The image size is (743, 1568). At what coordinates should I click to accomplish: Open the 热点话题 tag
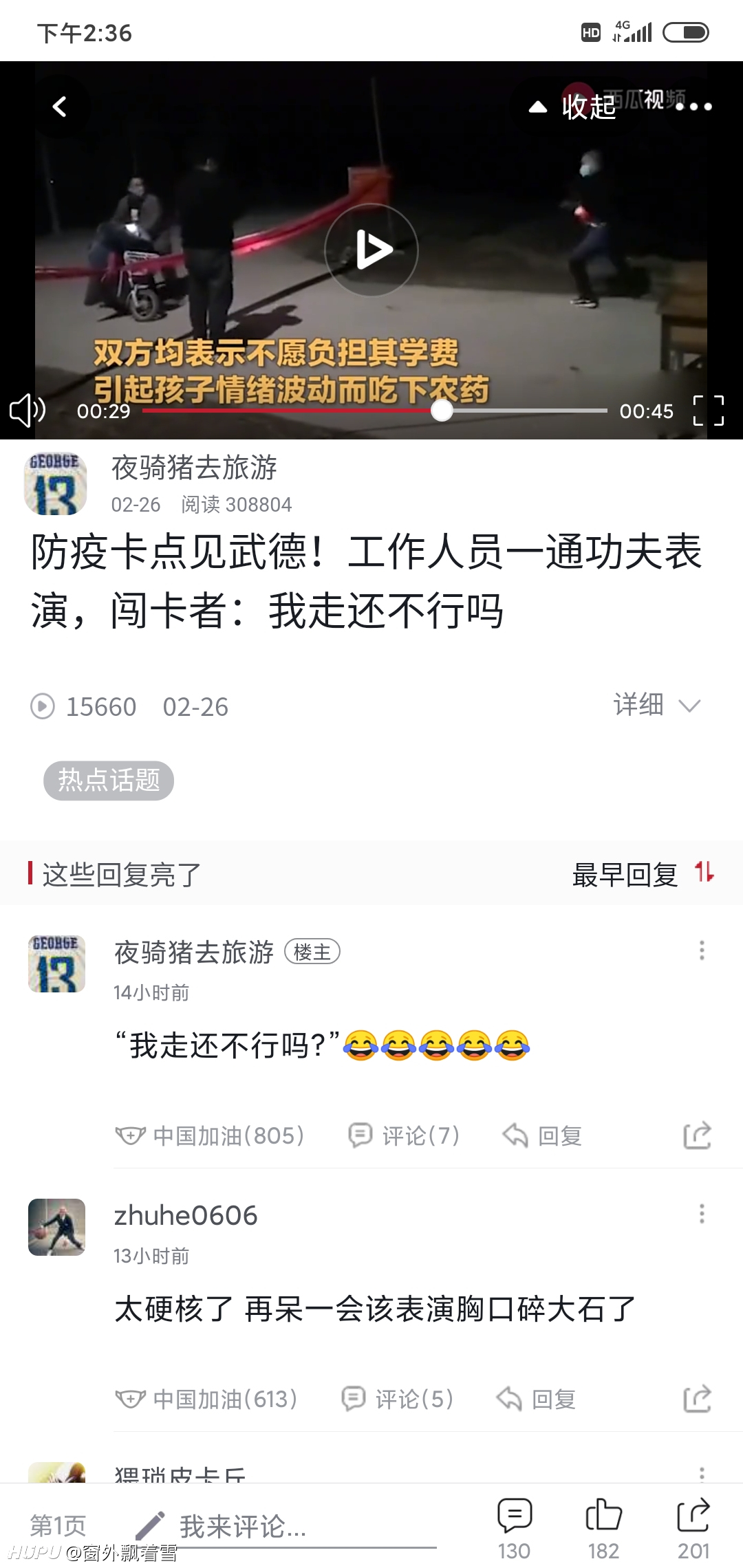coord(109,781)
